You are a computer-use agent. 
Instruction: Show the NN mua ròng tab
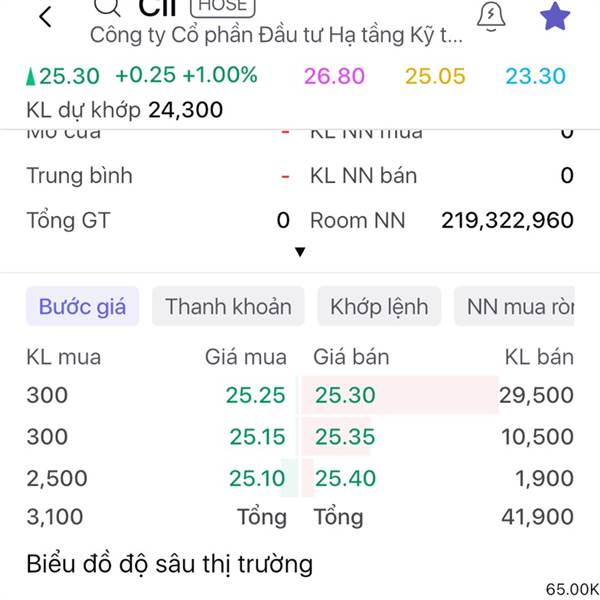(x=518, y=307)
